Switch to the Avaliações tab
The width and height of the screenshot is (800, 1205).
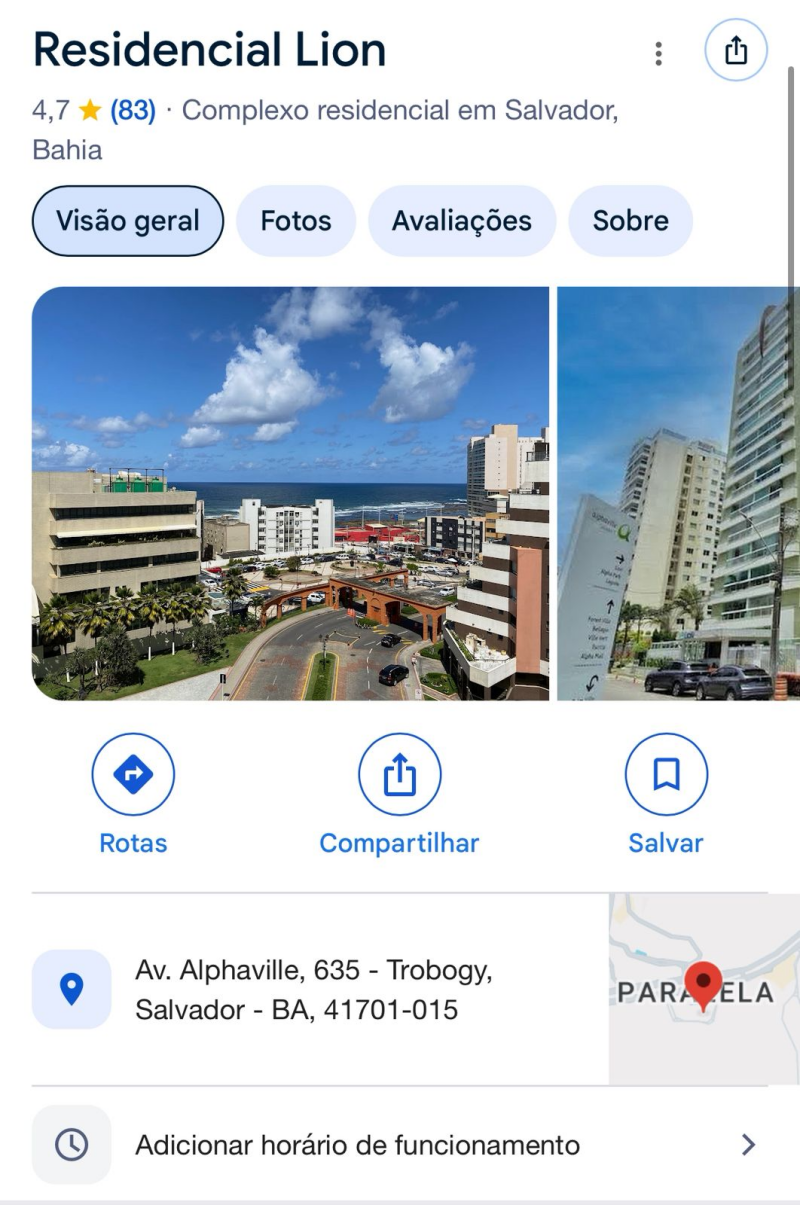pos(462,221)
